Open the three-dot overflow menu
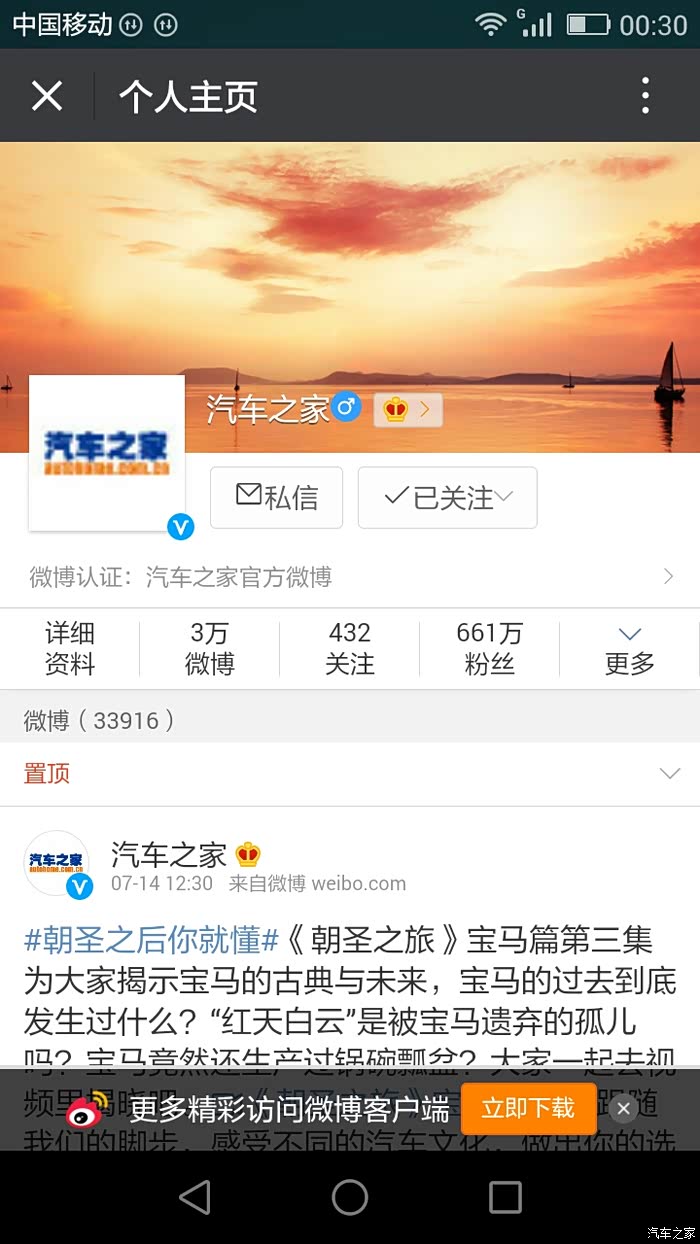This screenshot has width=700, height=1244. tap(645, 96)
